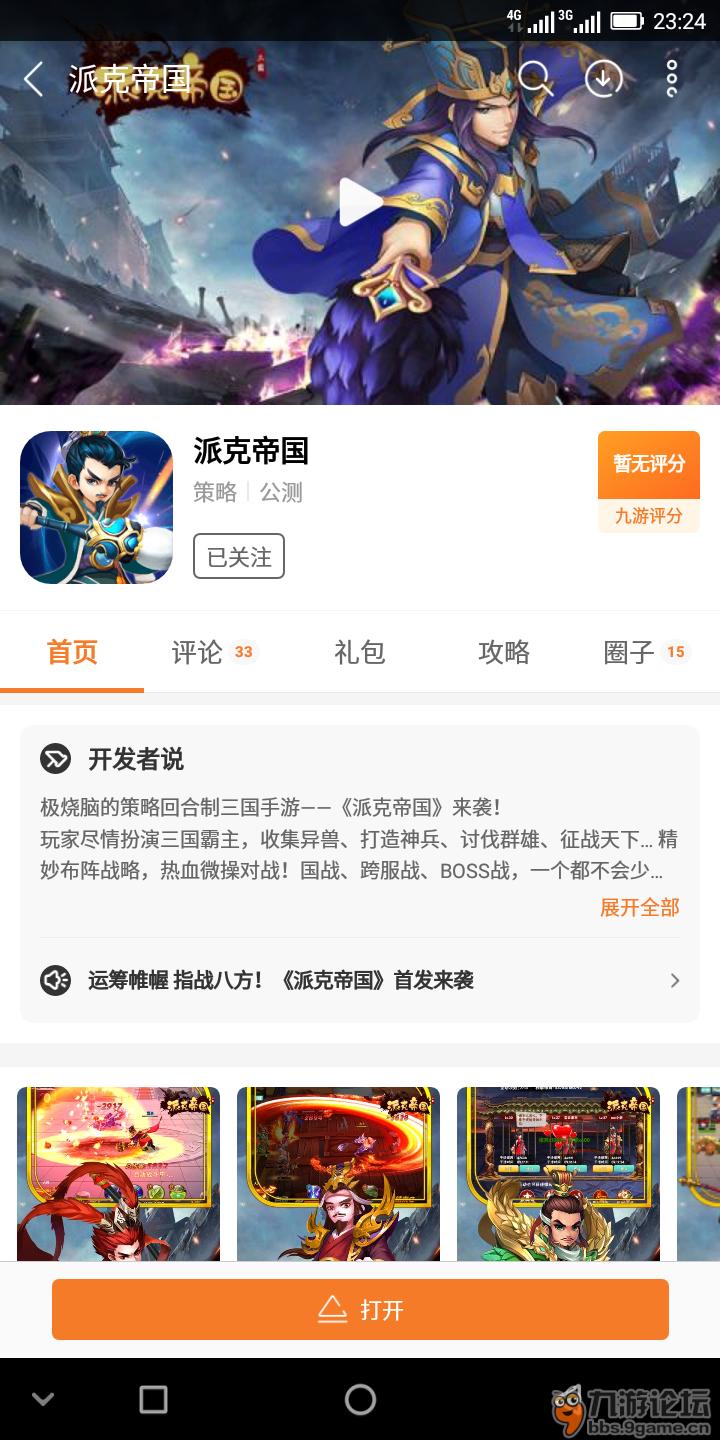The width and height of the screenshot is (720, 1440).
Task: View the first game screenshot
Action: tap(118, 1174)
